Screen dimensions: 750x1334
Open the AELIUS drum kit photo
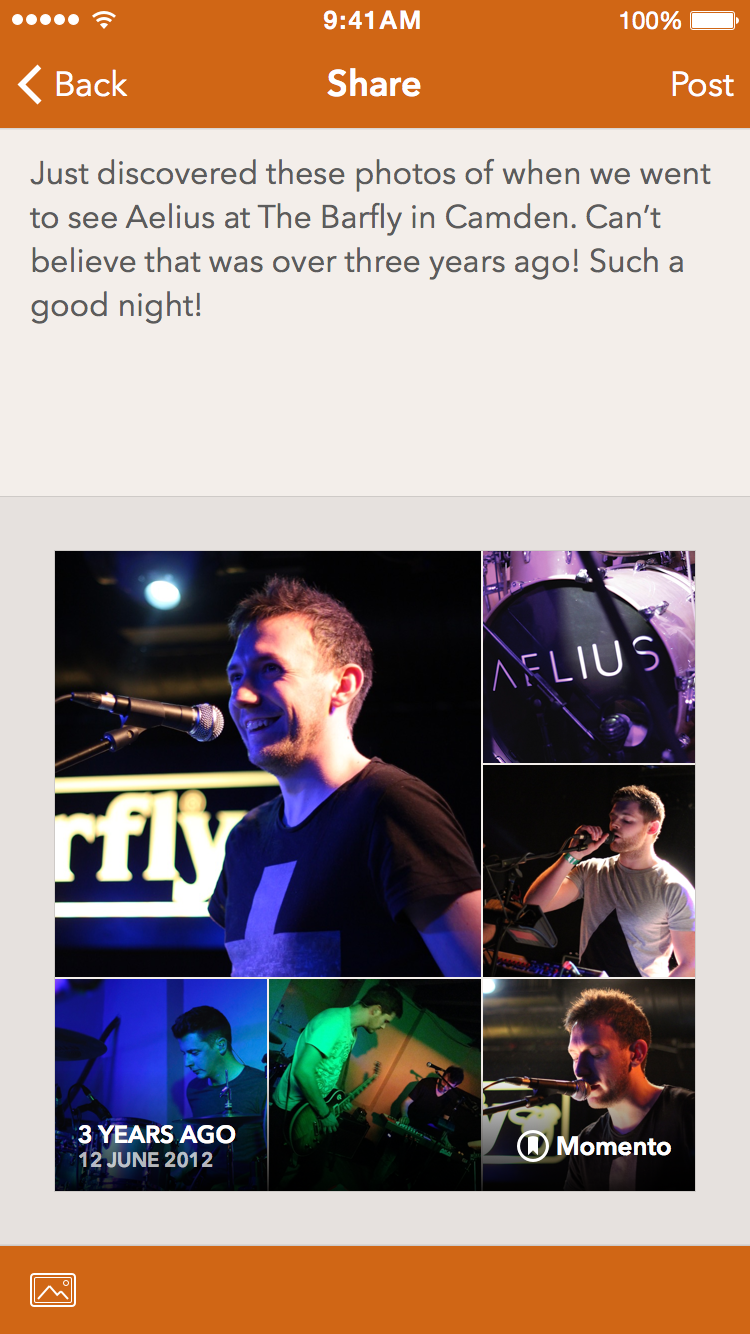[588, 655]
